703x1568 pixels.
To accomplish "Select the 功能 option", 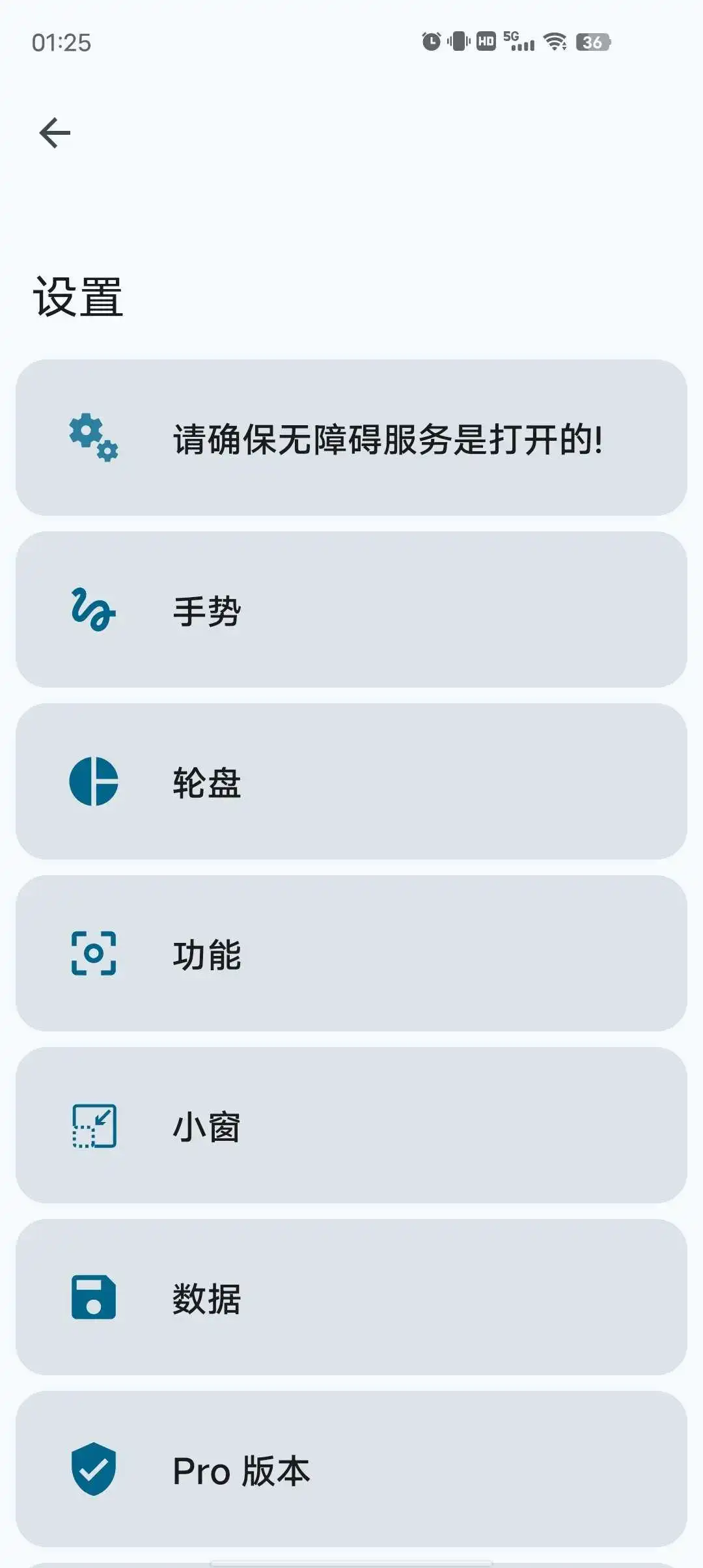I will tap(351, 953).
